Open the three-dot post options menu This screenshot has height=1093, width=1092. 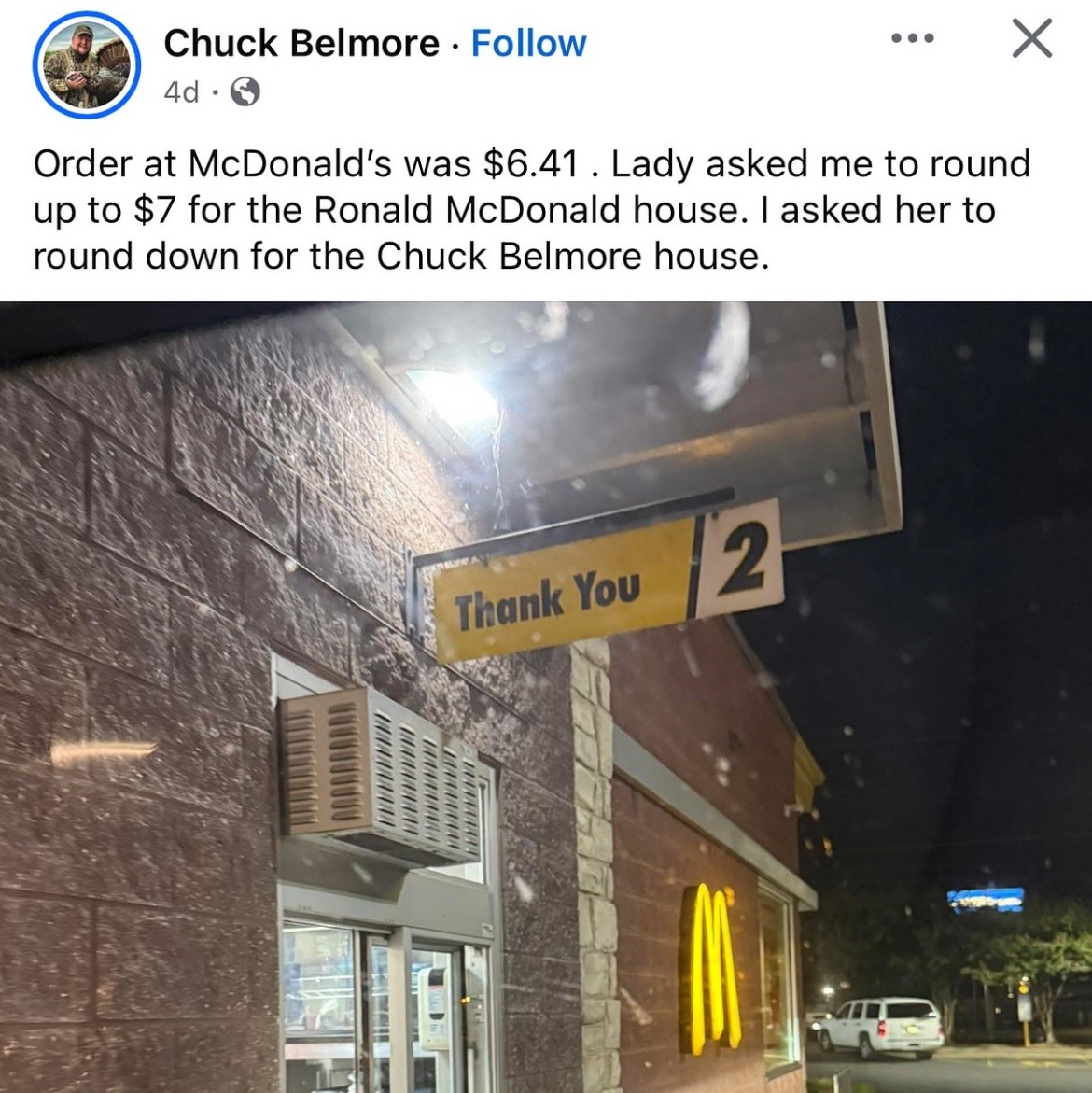(912, 39)
